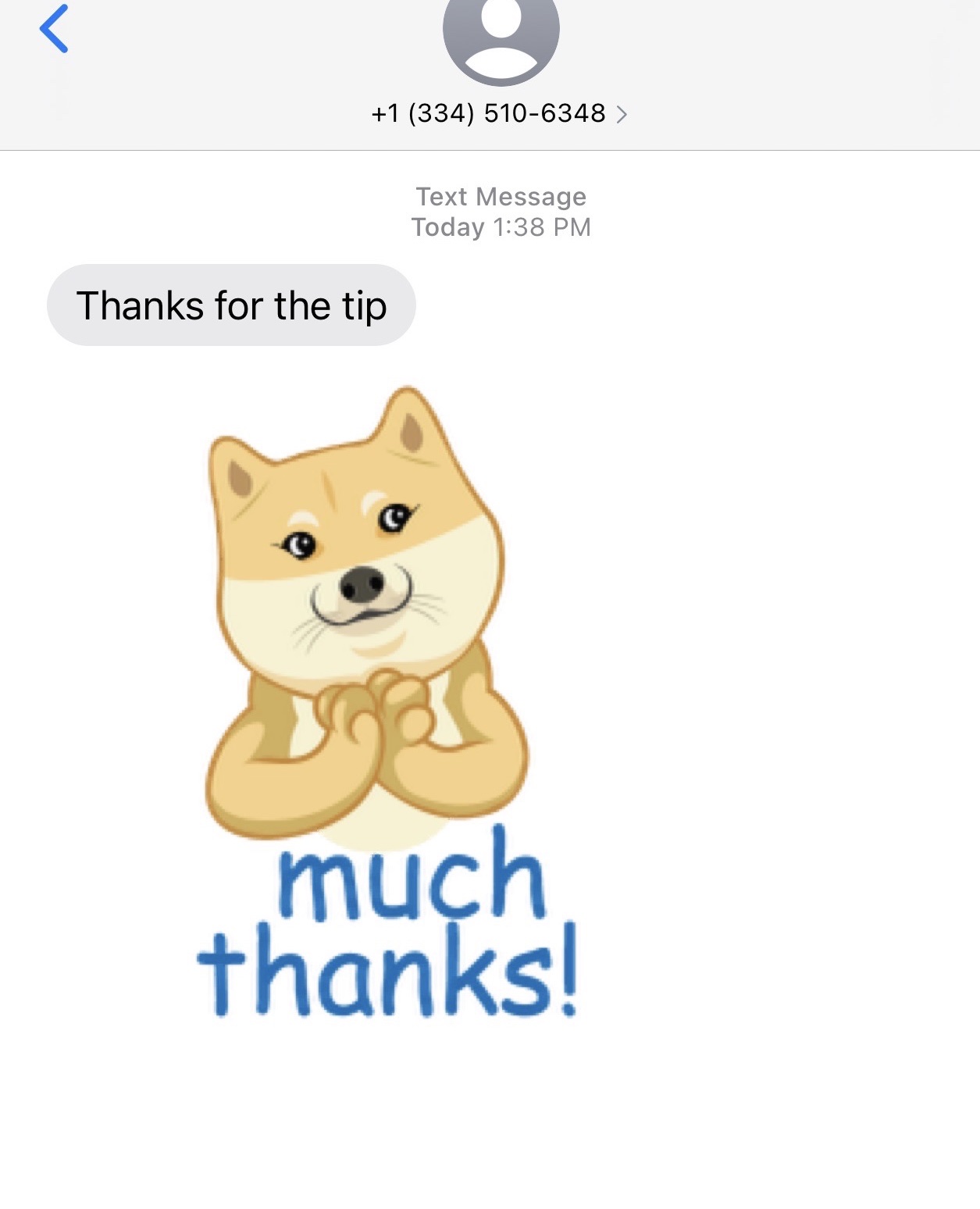Open contact details for +1 (334) 510-6348
The width and height of the screenshot is (980, 1209).
coord(499,114)
